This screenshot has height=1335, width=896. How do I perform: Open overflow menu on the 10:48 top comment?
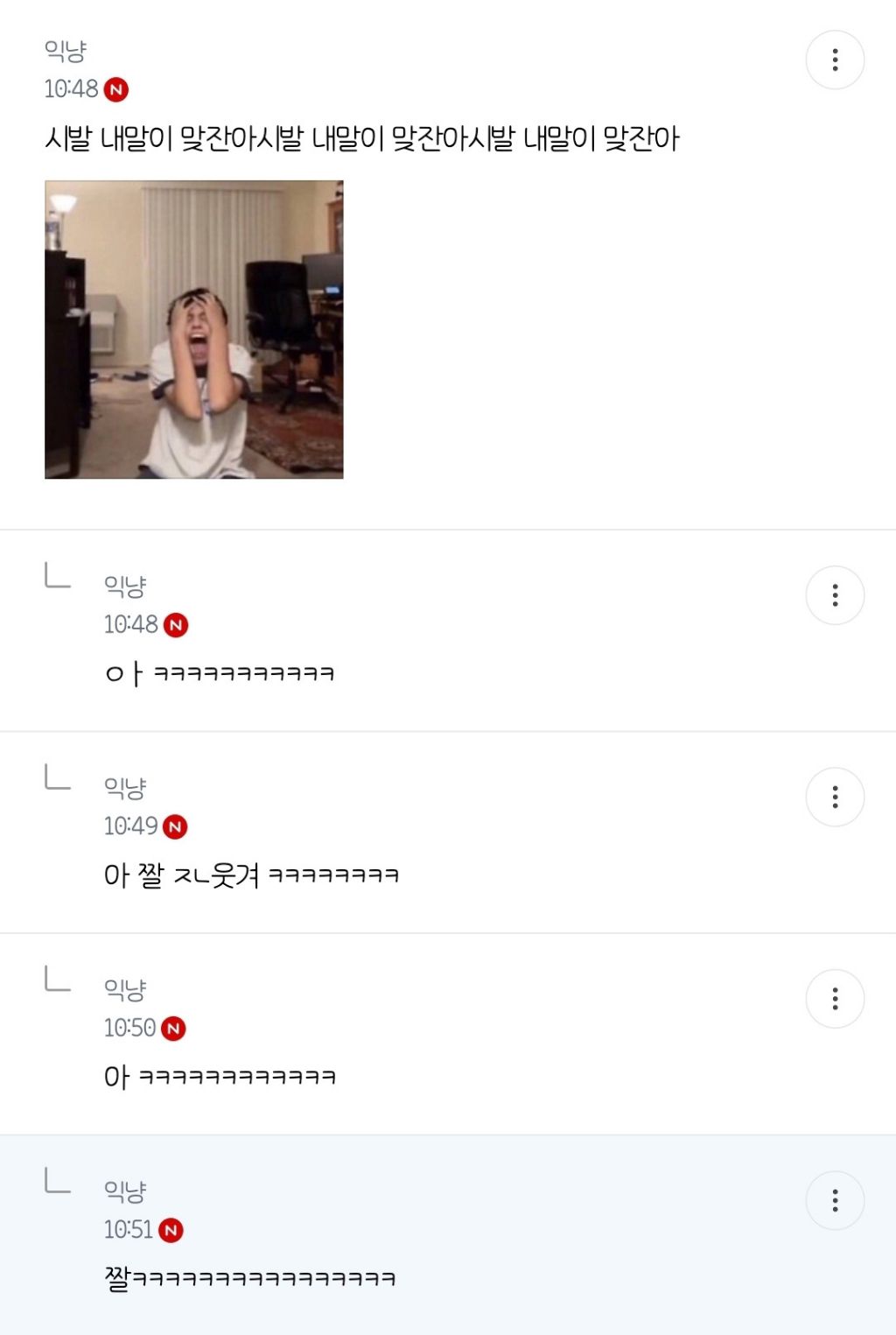(x=835, y=60)
